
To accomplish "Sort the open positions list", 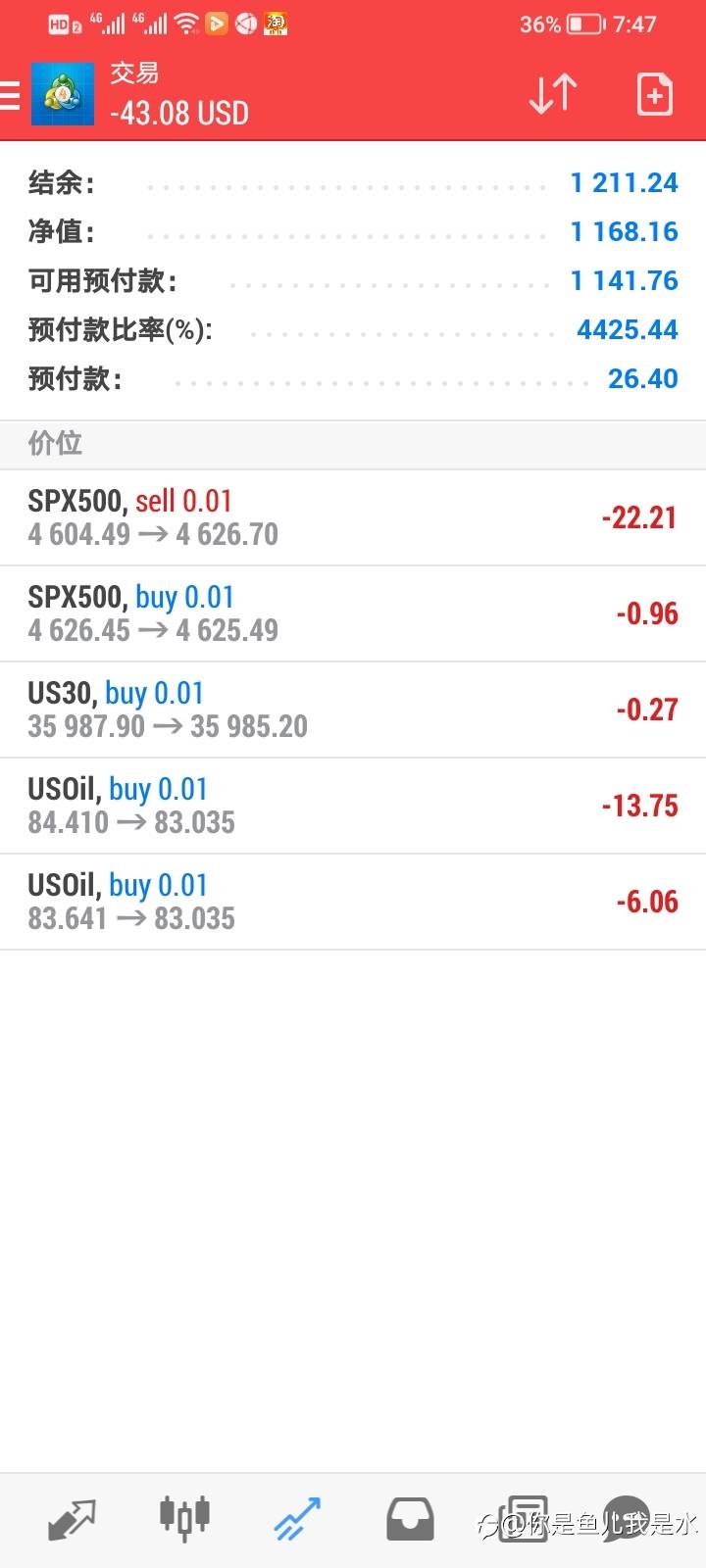I will tap(552, 94).
